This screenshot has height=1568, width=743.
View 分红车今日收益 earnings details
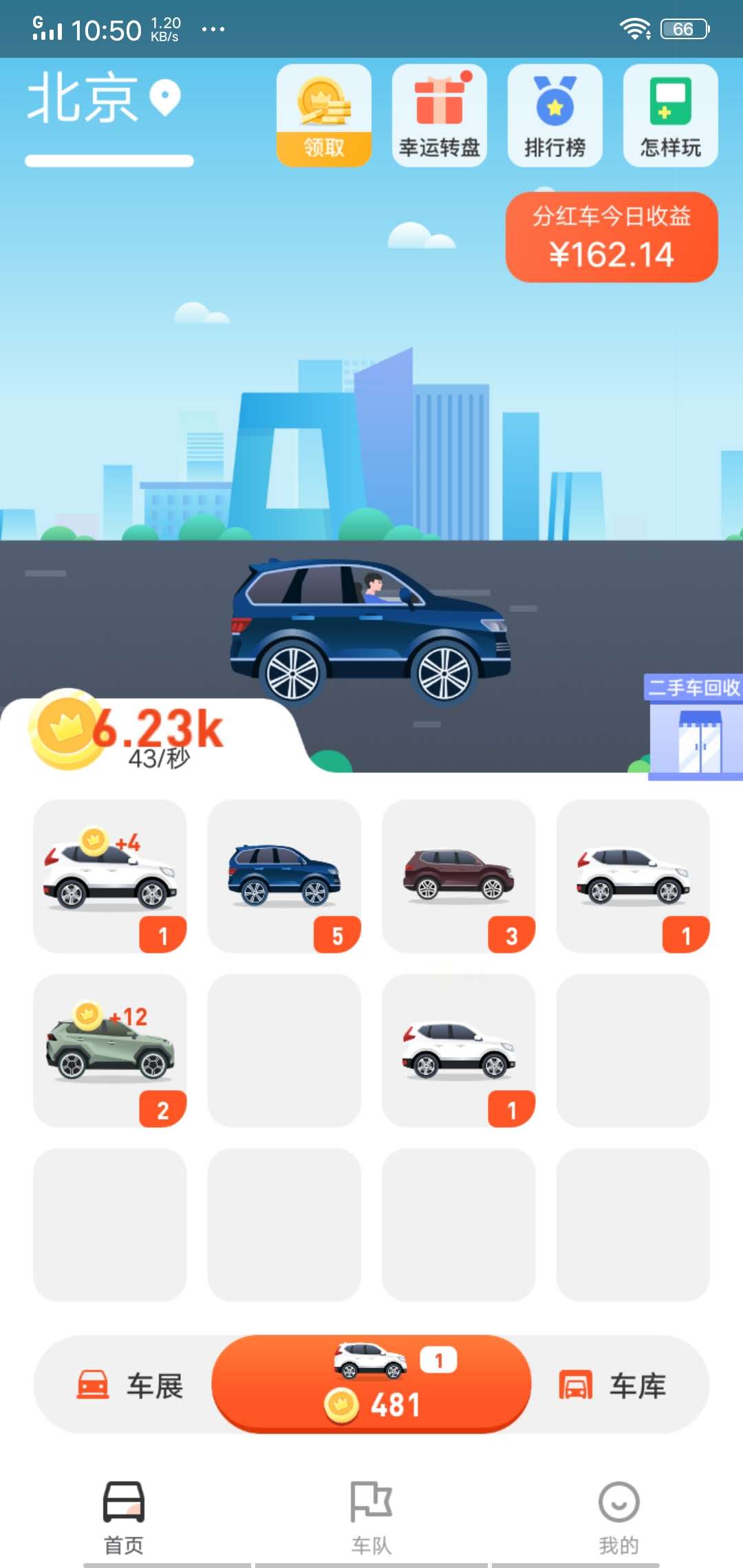pos(612,237)
